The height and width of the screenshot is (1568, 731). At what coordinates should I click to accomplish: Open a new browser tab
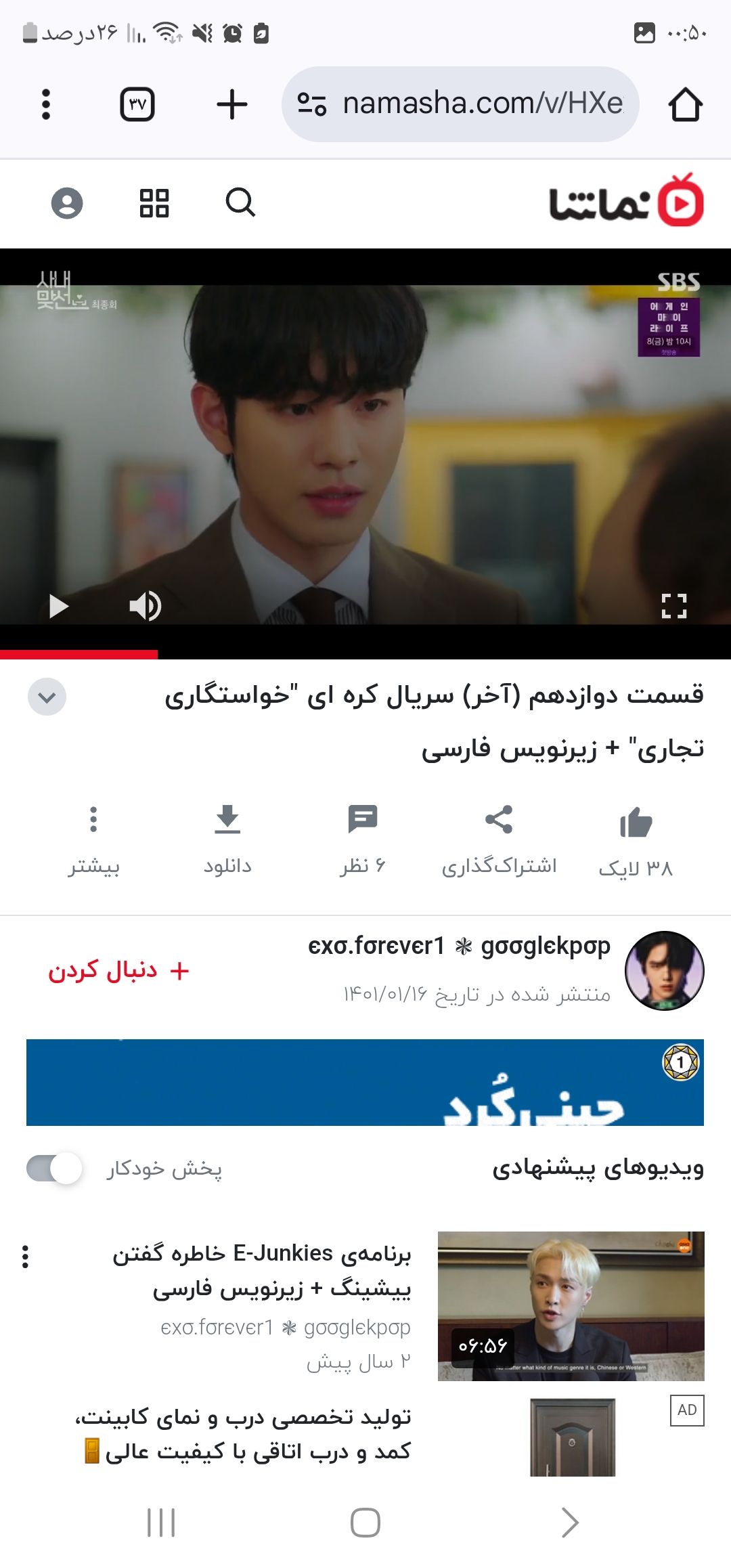click(231, 104)
